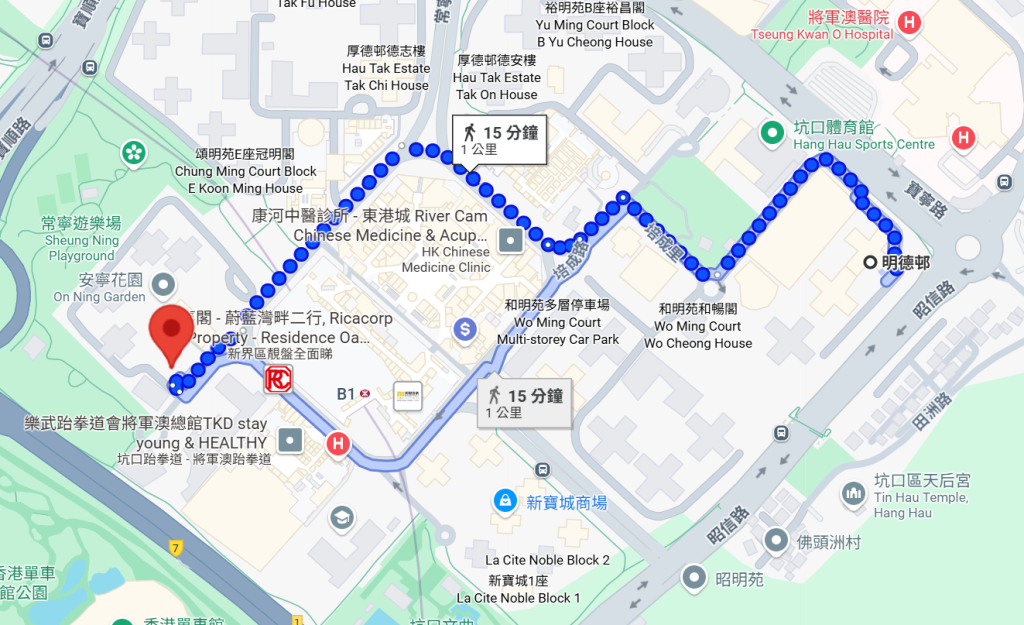This screenshot has height=625, width=1024.
Task: Open the Ricacorp property marker
Action: [277, 380]
